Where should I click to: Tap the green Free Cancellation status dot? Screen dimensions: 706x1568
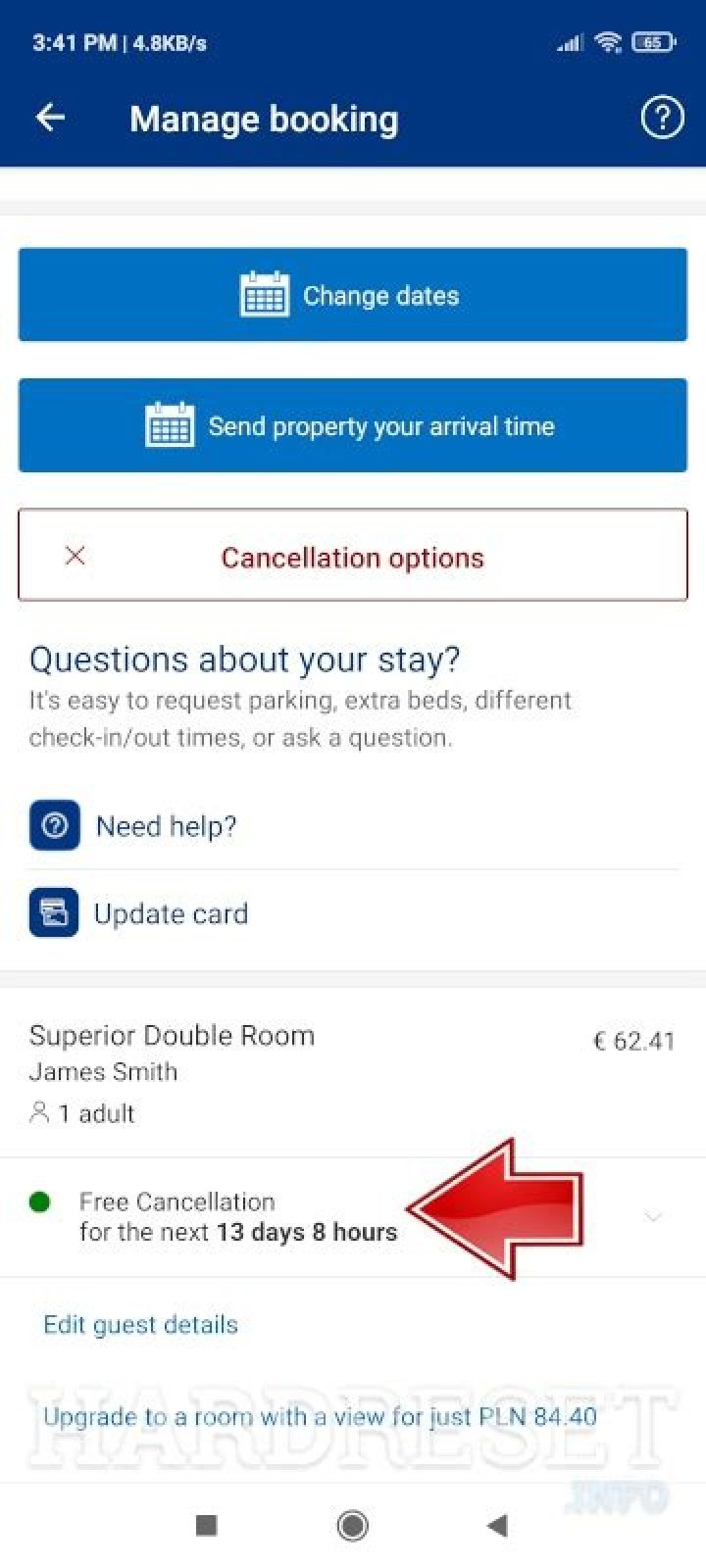click(39, 1200)
